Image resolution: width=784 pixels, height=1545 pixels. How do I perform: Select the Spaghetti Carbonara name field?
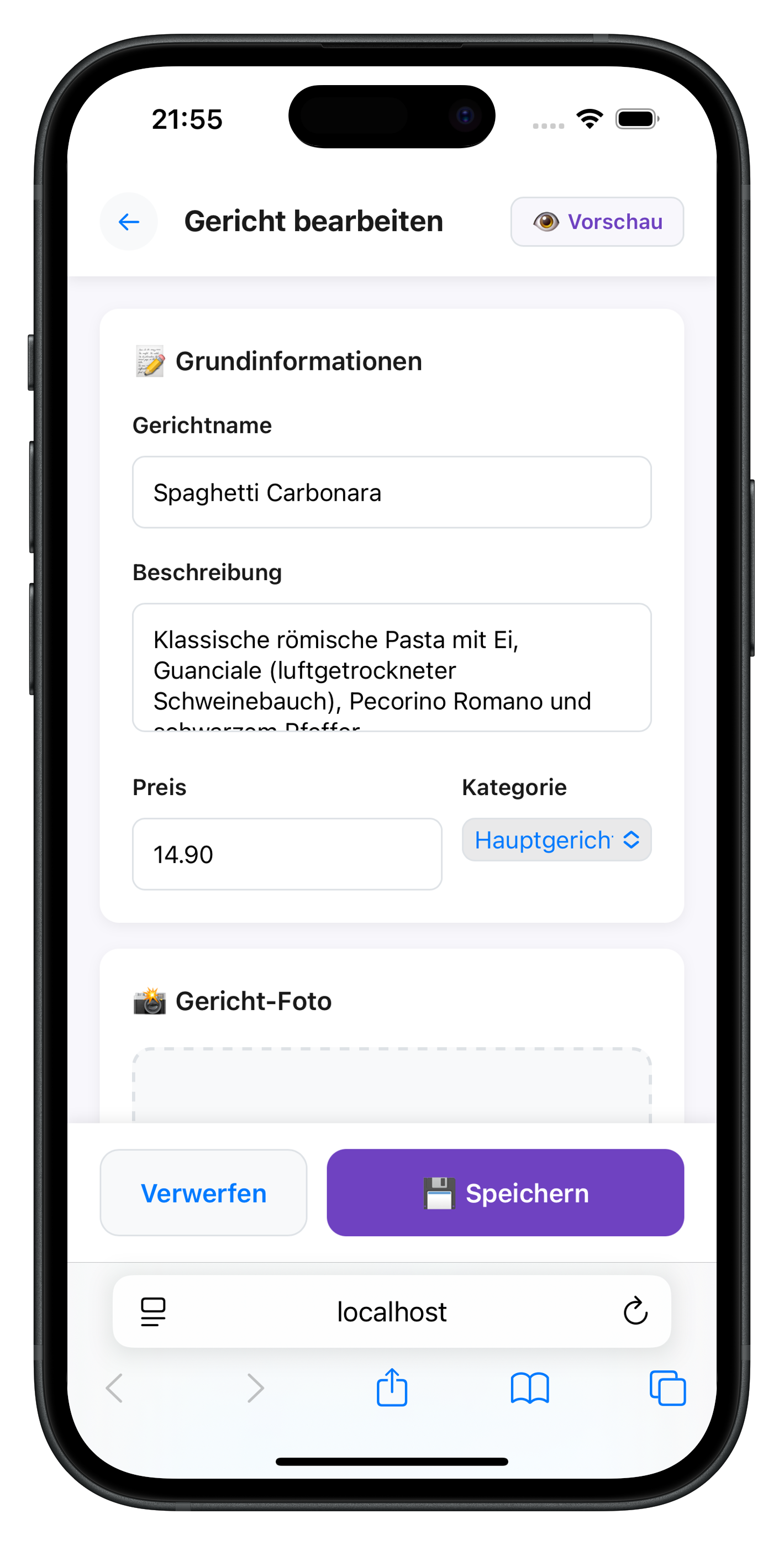pyautogui.click(x=392, y=492)
